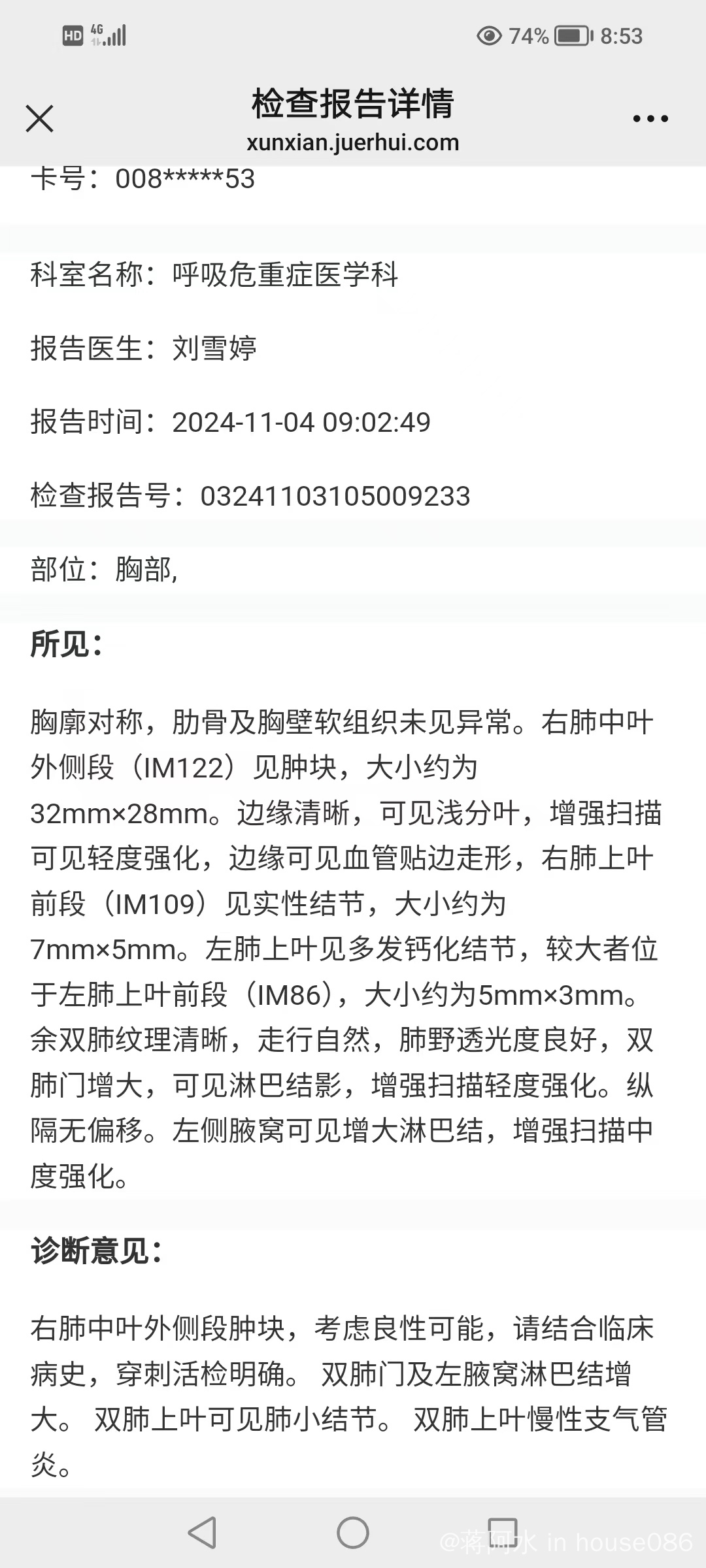Tap the system back button

click(x=202, y=1532)
